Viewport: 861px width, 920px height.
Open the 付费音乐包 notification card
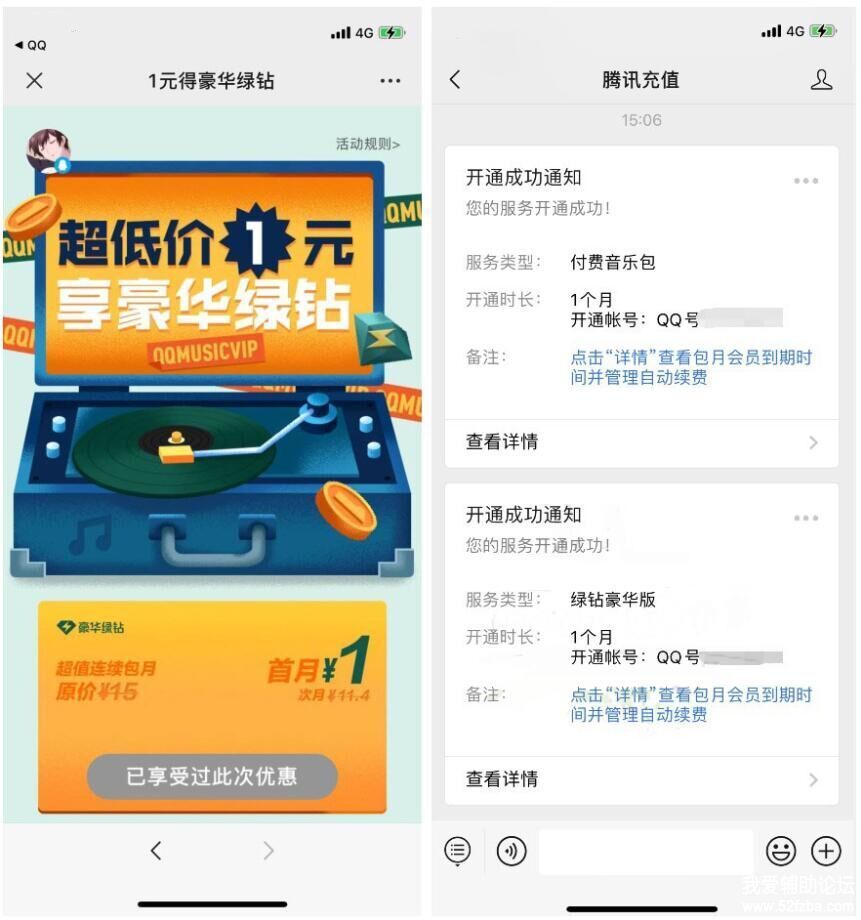pos(641,300)
